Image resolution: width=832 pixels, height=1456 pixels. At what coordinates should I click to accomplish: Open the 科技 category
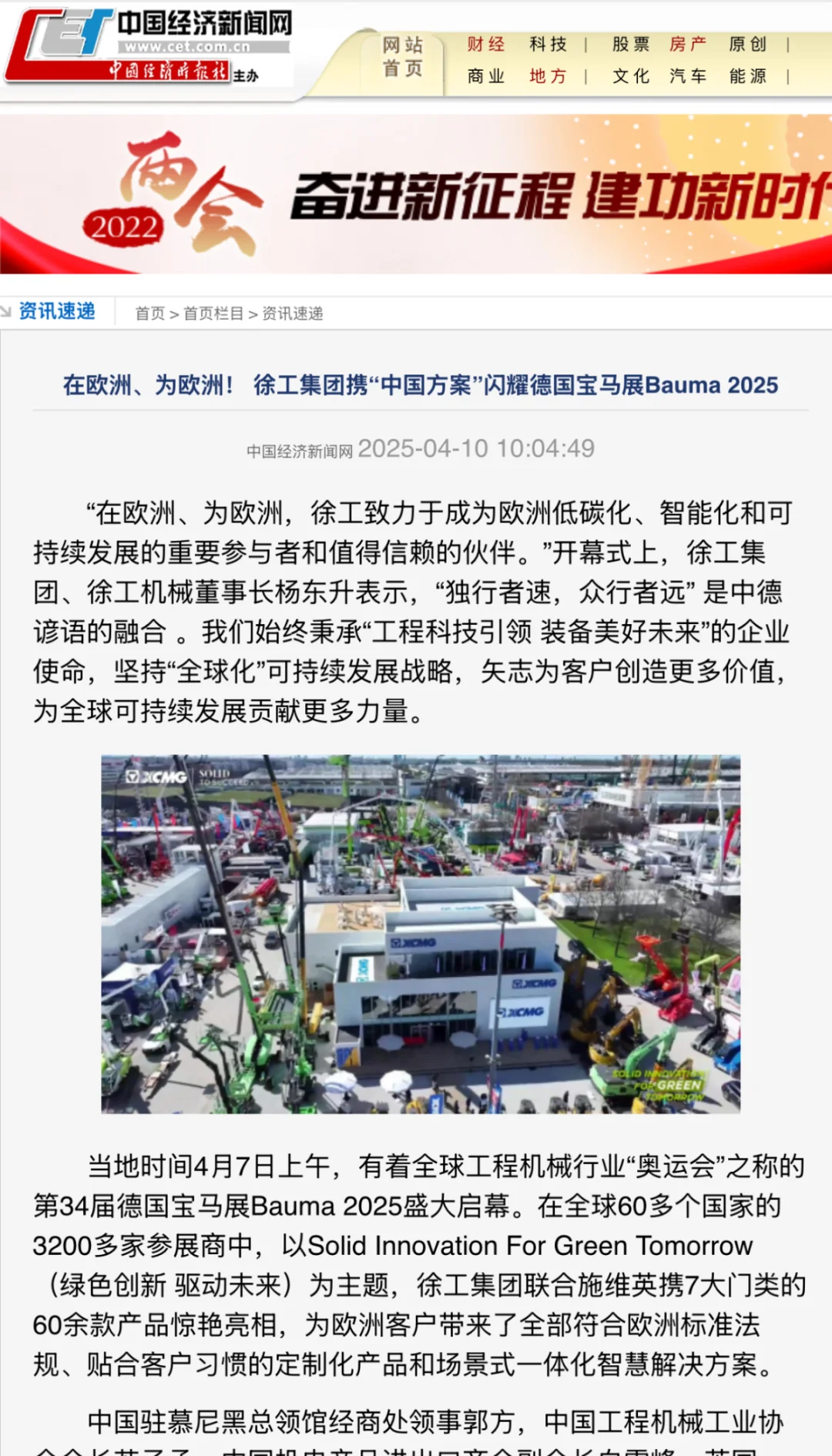549,45
